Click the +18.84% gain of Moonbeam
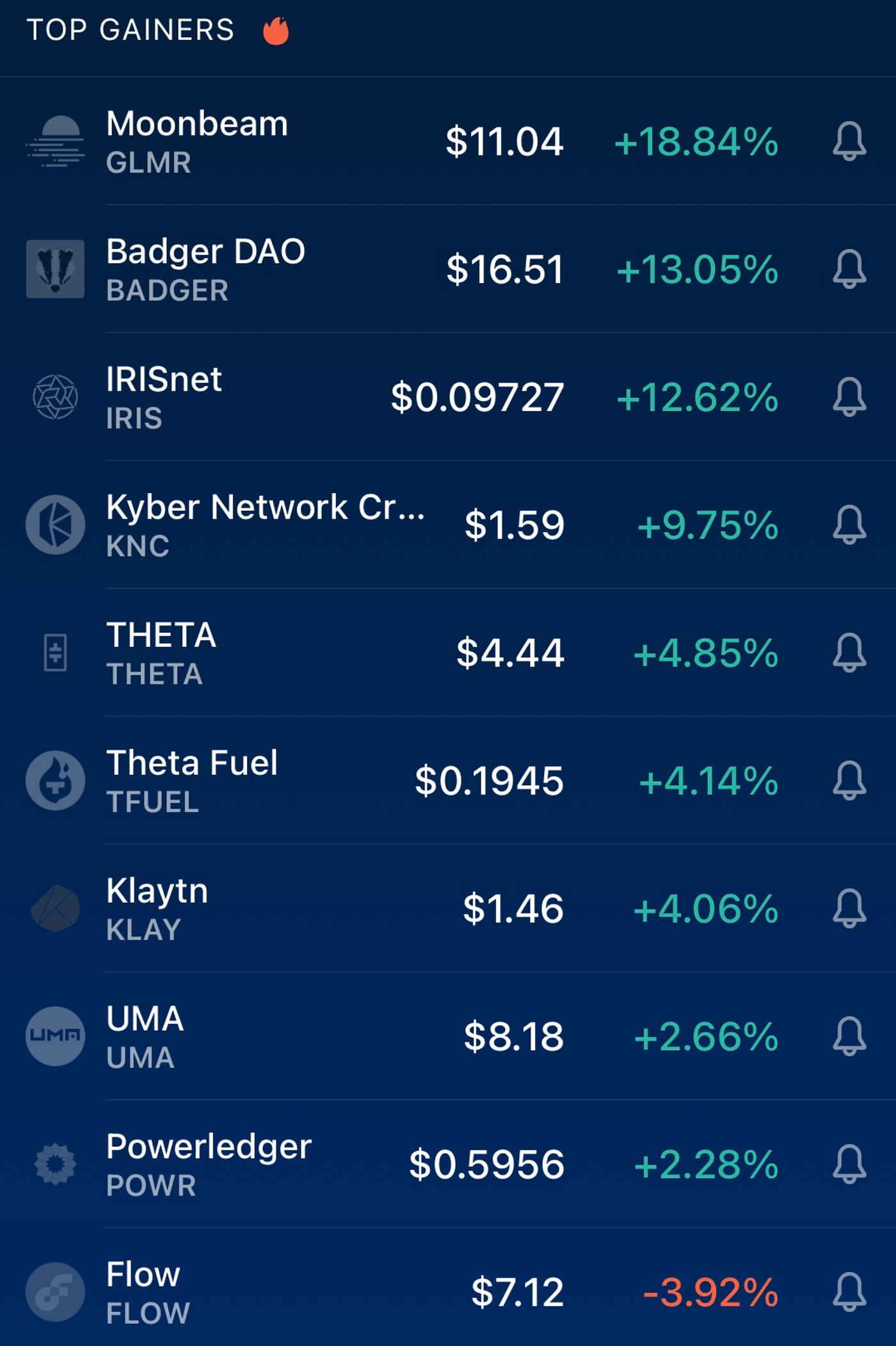 point(697,142)
